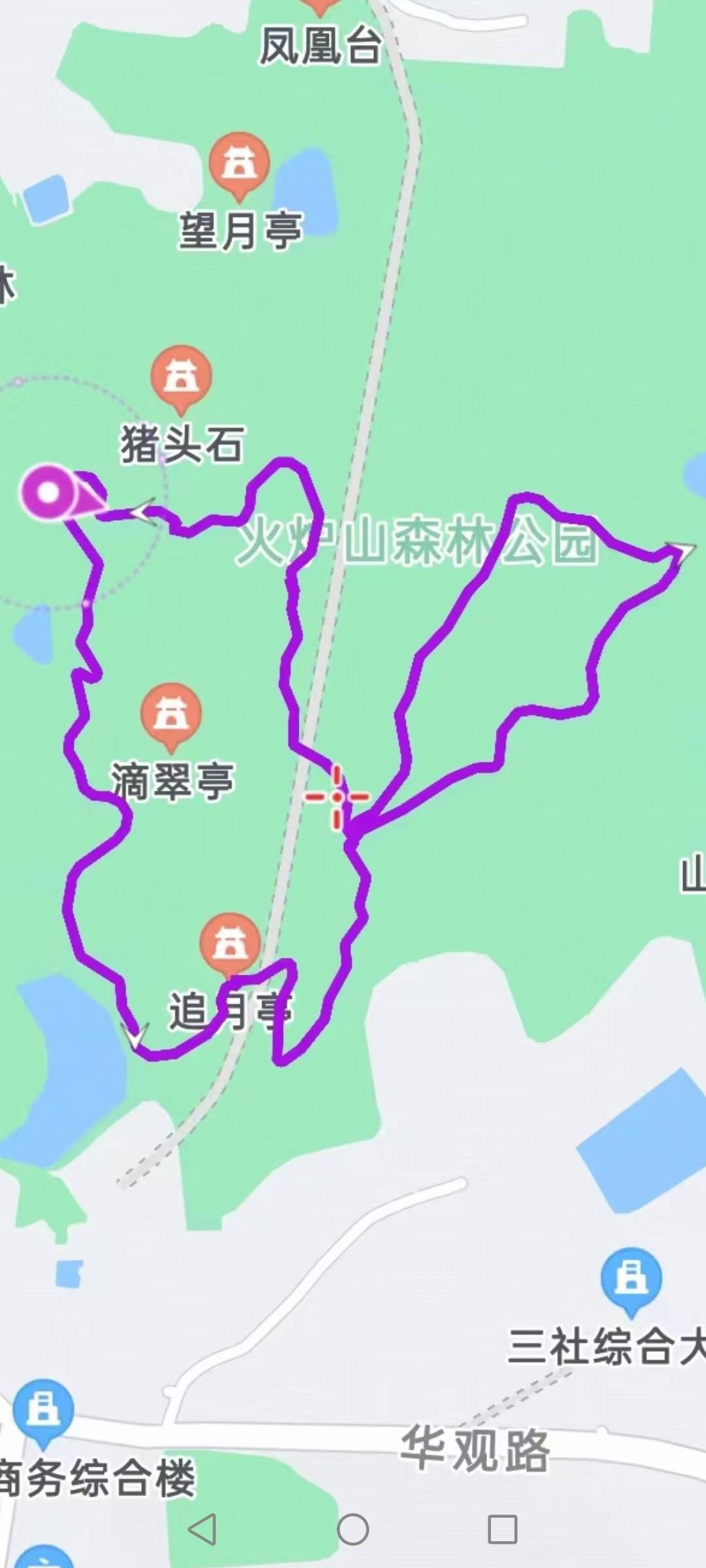This screenshot has height=1568, width=706.
Task: Tap the purple track start point marker
Action: 49,493
